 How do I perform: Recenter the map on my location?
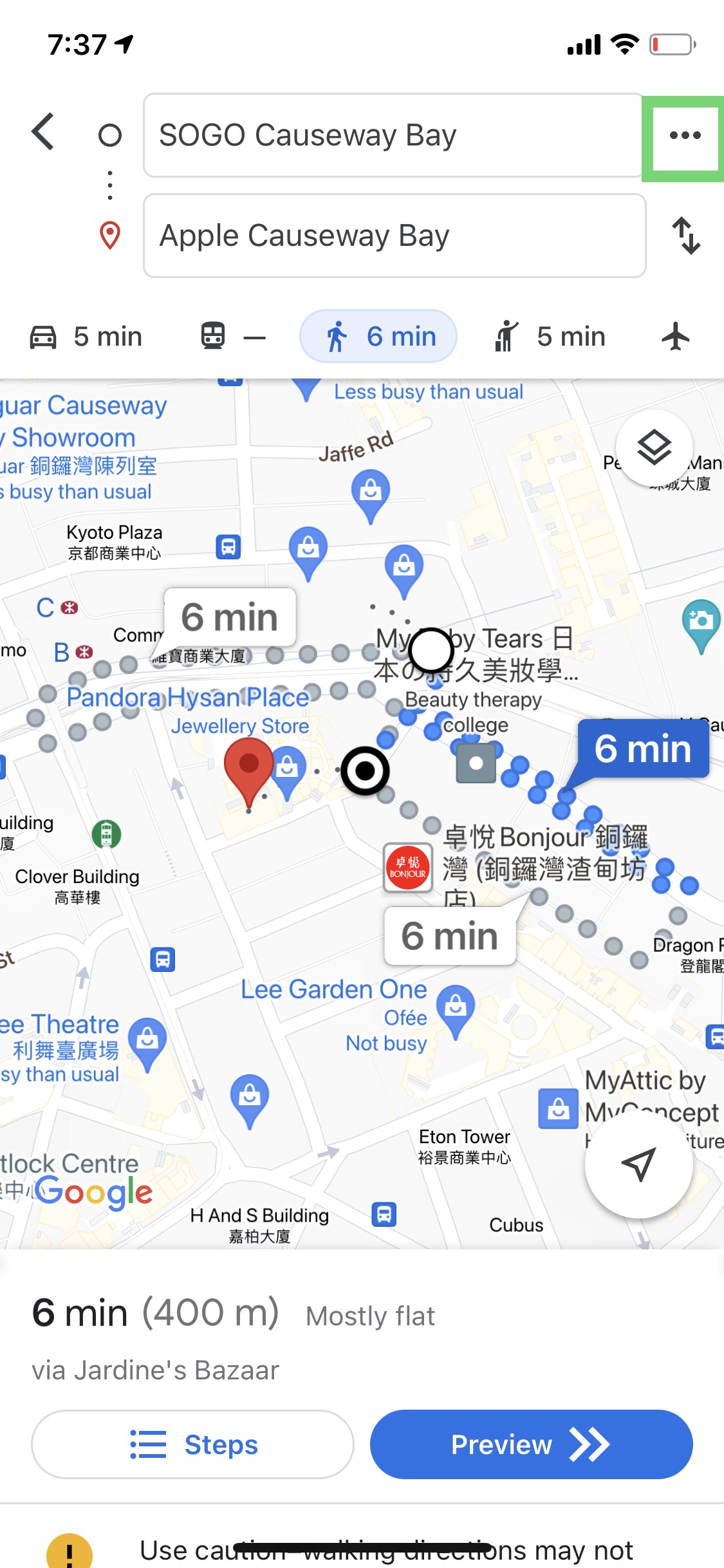pyautogui.click(x=638, y=1164)
